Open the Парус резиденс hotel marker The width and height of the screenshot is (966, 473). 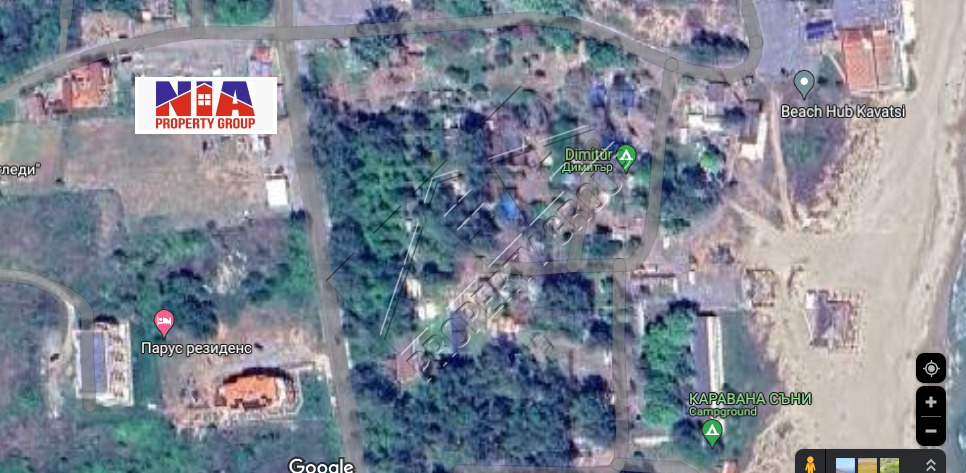pyautogui.click(x=164, y=323)
